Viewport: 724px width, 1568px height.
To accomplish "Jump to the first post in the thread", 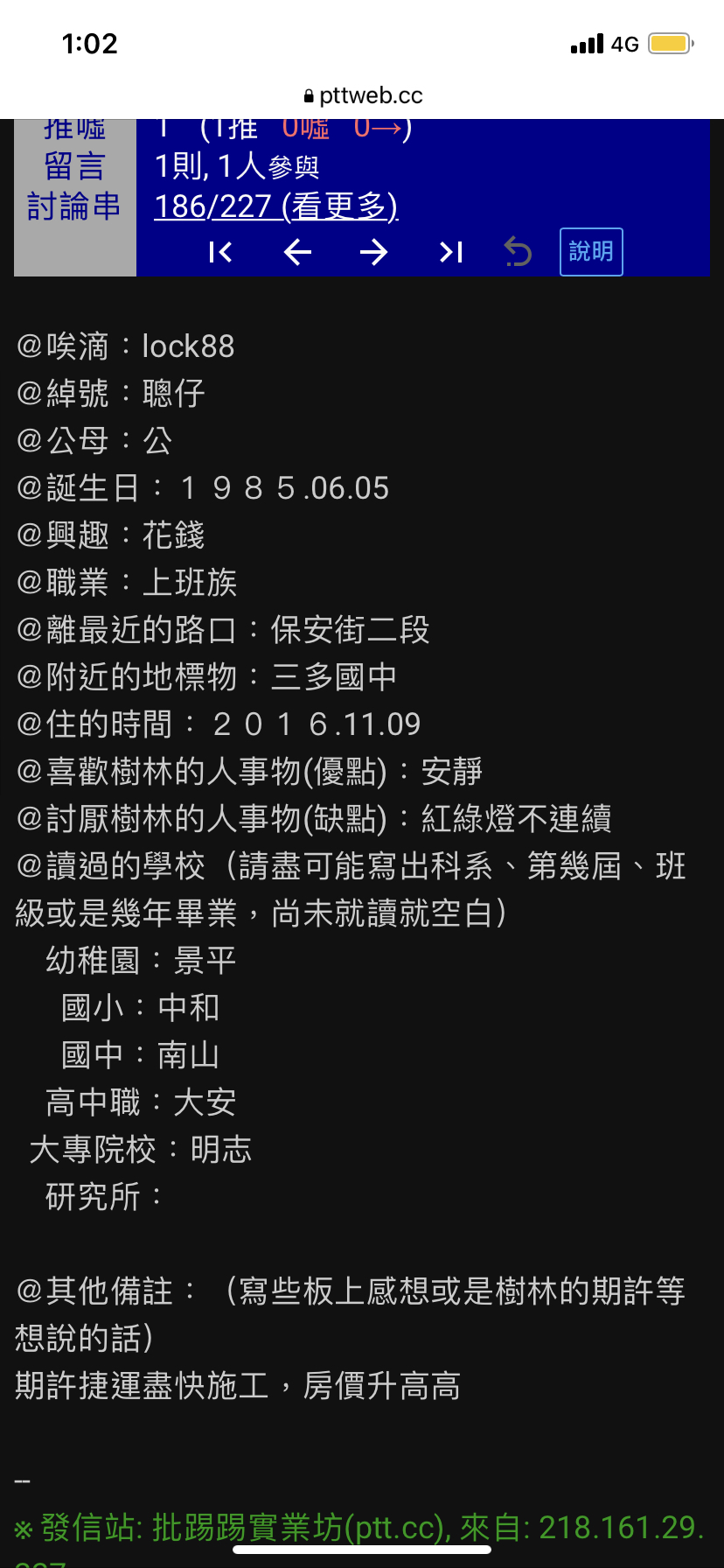I will coord(220,253).
